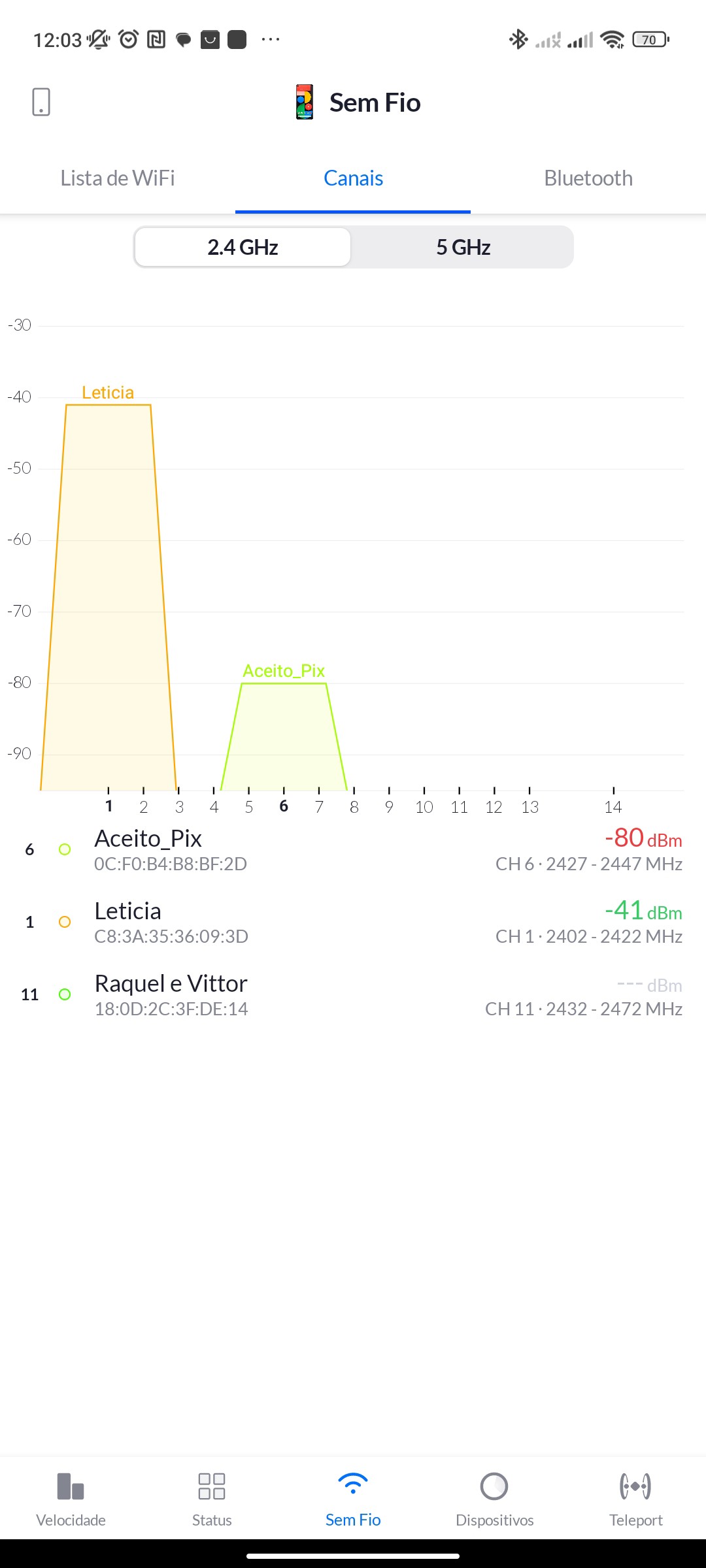Select the Canais tab

[x=353, y=178]
